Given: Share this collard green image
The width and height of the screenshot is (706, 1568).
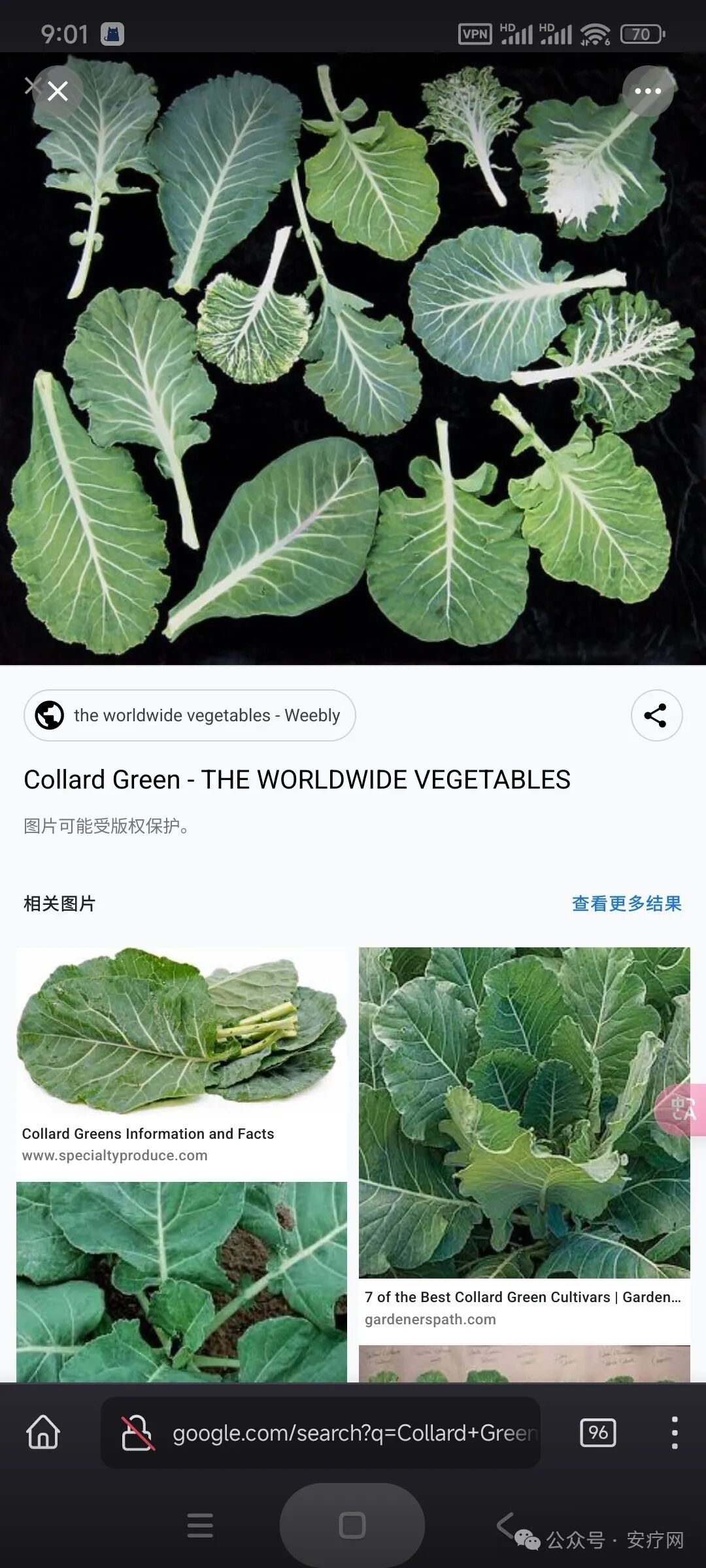Looking at the screenshot, I should [656, 715].
